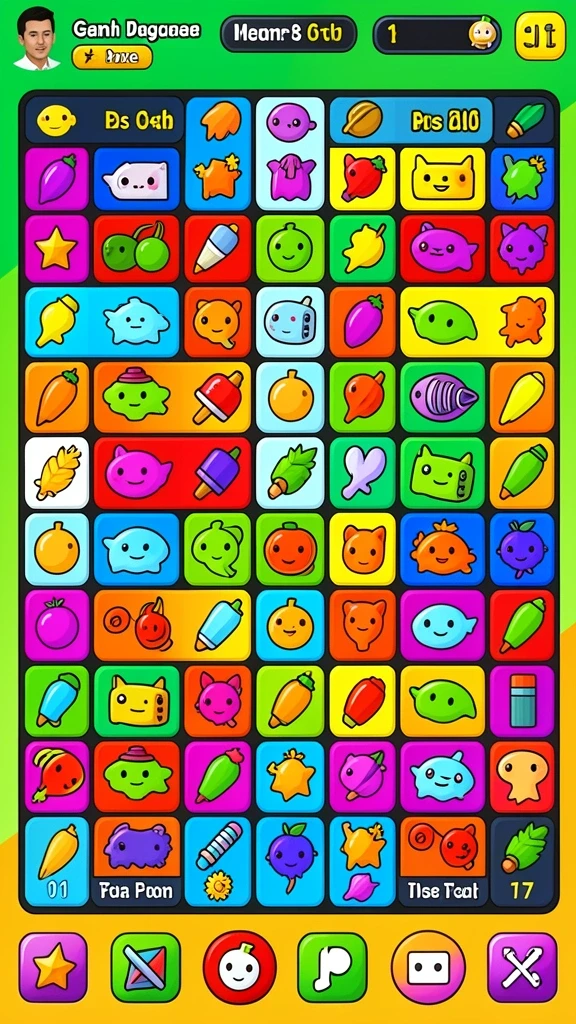Viewport: 576px width, 1024px height.
Task: Select the purple striped shell tile
Action: tap(443, 396)
